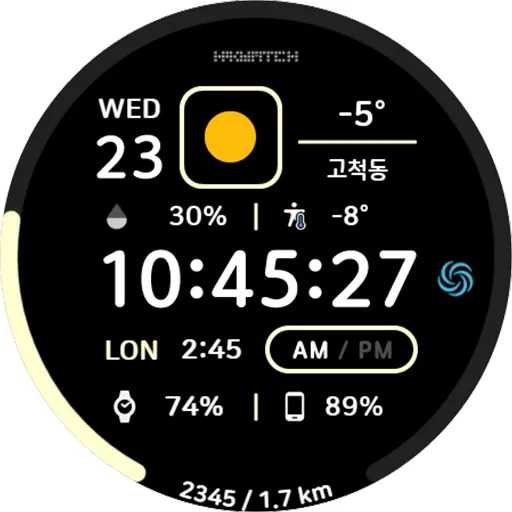The height and width of the screenshot is (512, 512).
Task: Open the blue swirl app shortcut
Action: 455,279
